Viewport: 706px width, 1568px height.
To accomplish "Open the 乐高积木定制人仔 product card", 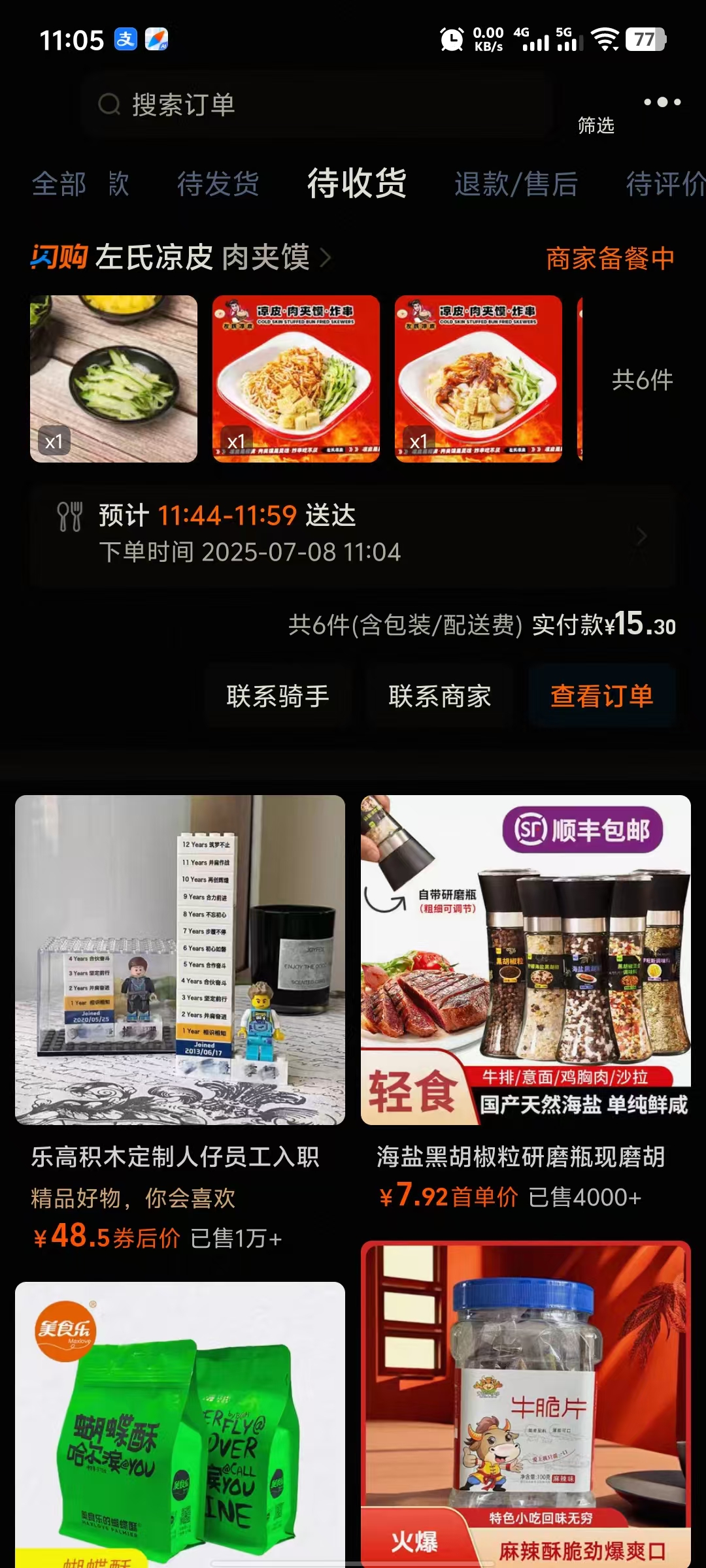I will tap(180, 1019).
